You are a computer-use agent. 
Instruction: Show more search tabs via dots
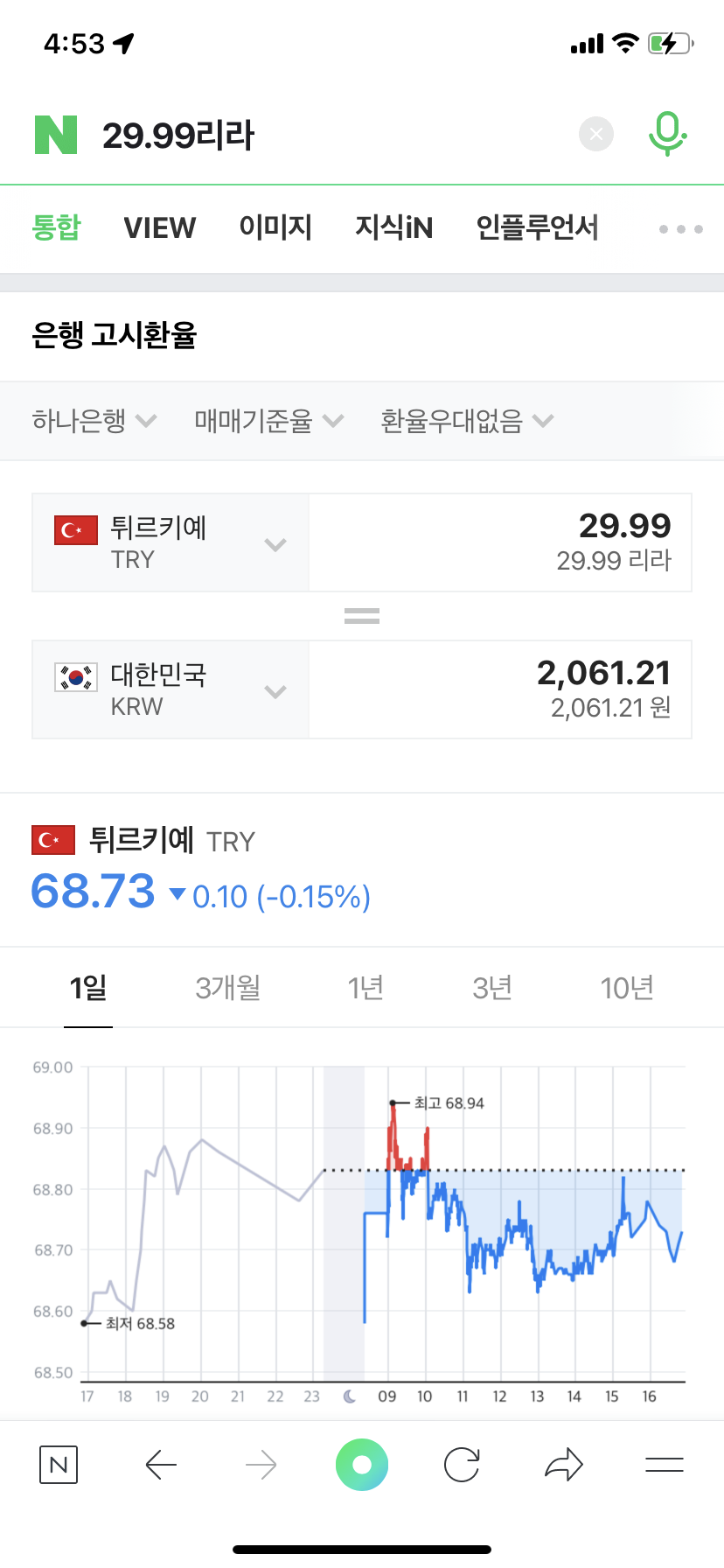pos(680,229)
